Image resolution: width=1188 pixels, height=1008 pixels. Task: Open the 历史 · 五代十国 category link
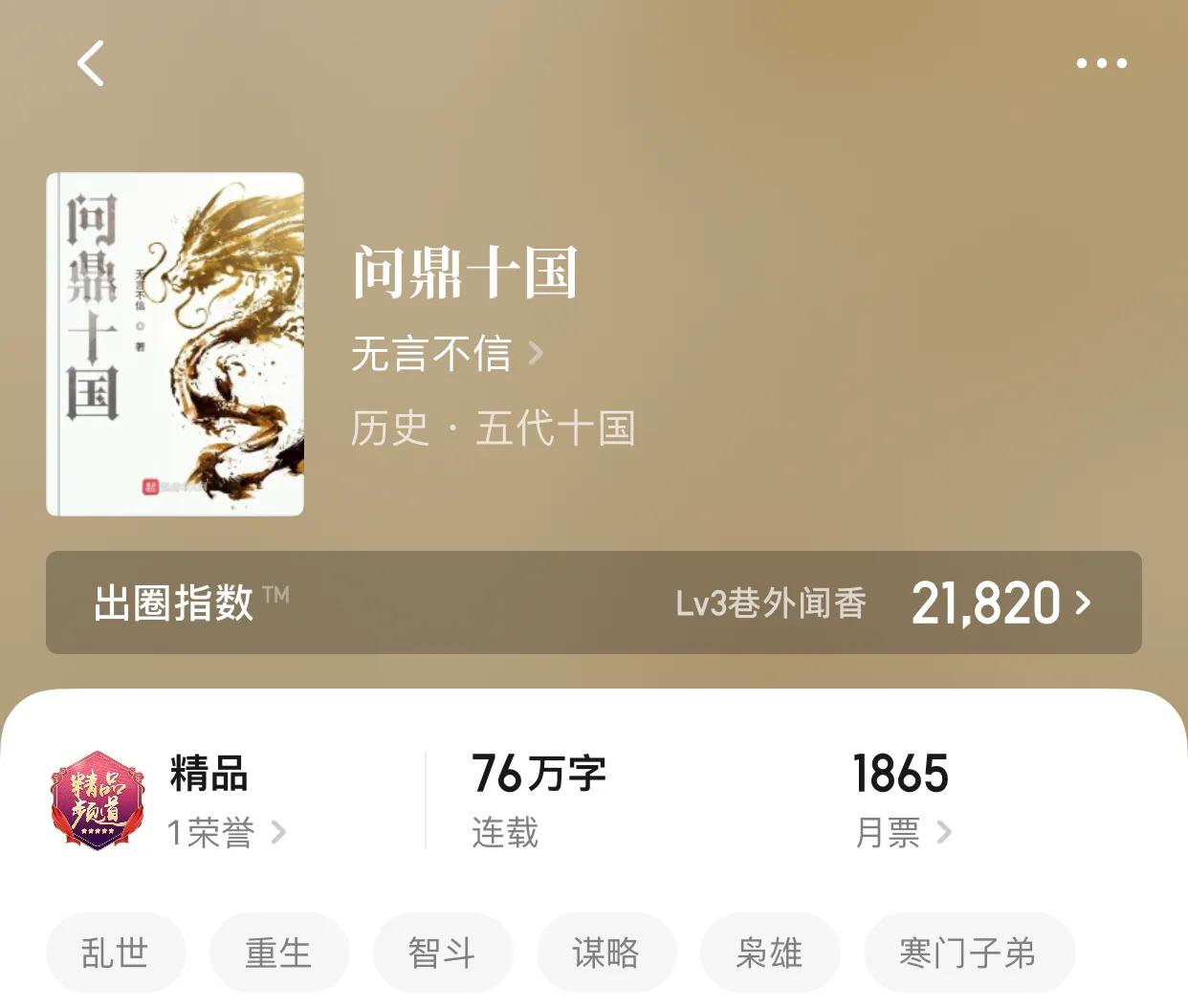coord(493,427)
